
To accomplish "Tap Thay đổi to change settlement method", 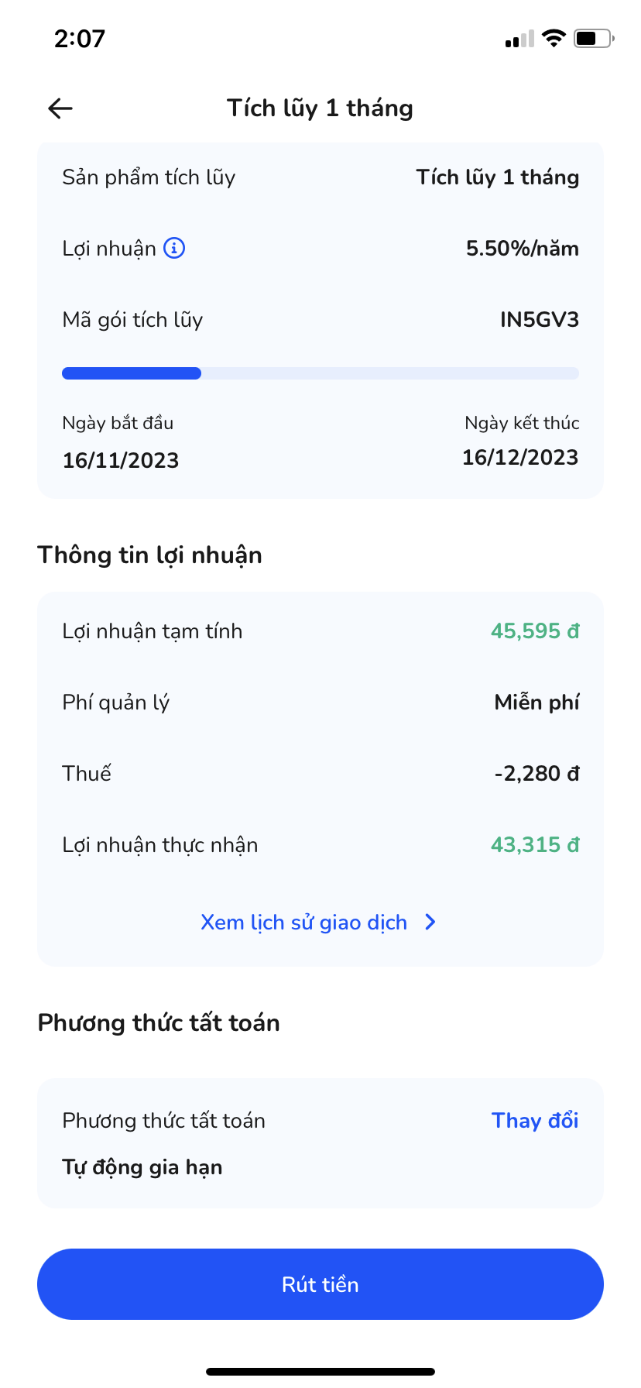I will (x=535, y=1120).
